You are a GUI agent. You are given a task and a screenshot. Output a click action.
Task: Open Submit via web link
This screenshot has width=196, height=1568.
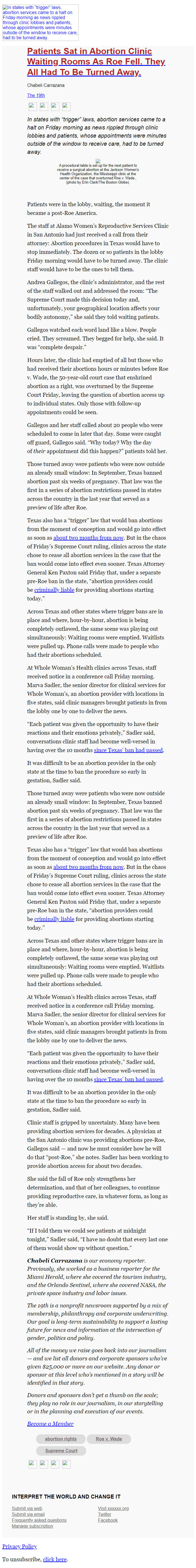point(27,1508)
